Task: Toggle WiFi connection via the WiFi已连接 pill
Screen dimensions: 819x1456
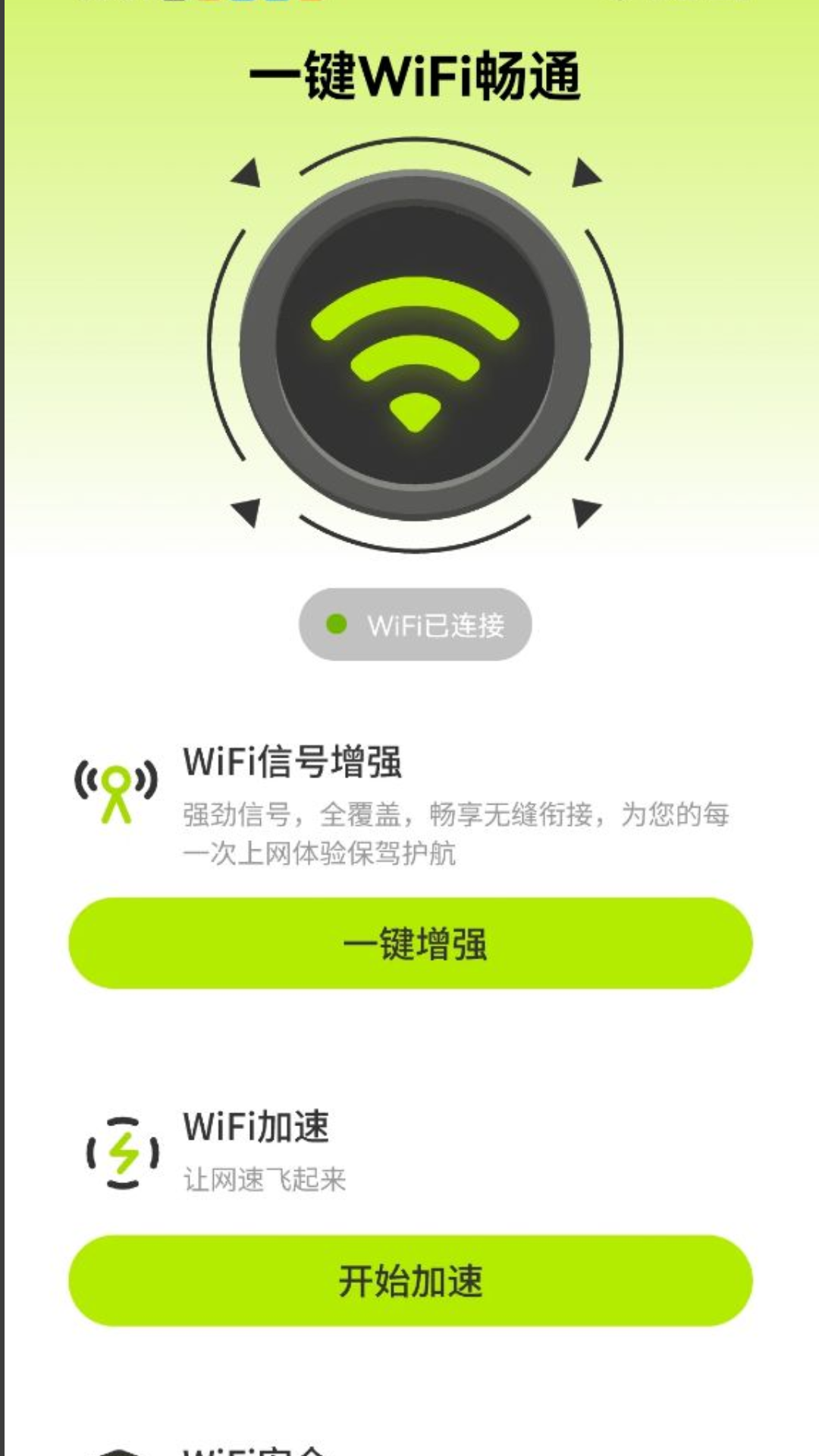Action: pyautogui.click(x=414, y=624)
